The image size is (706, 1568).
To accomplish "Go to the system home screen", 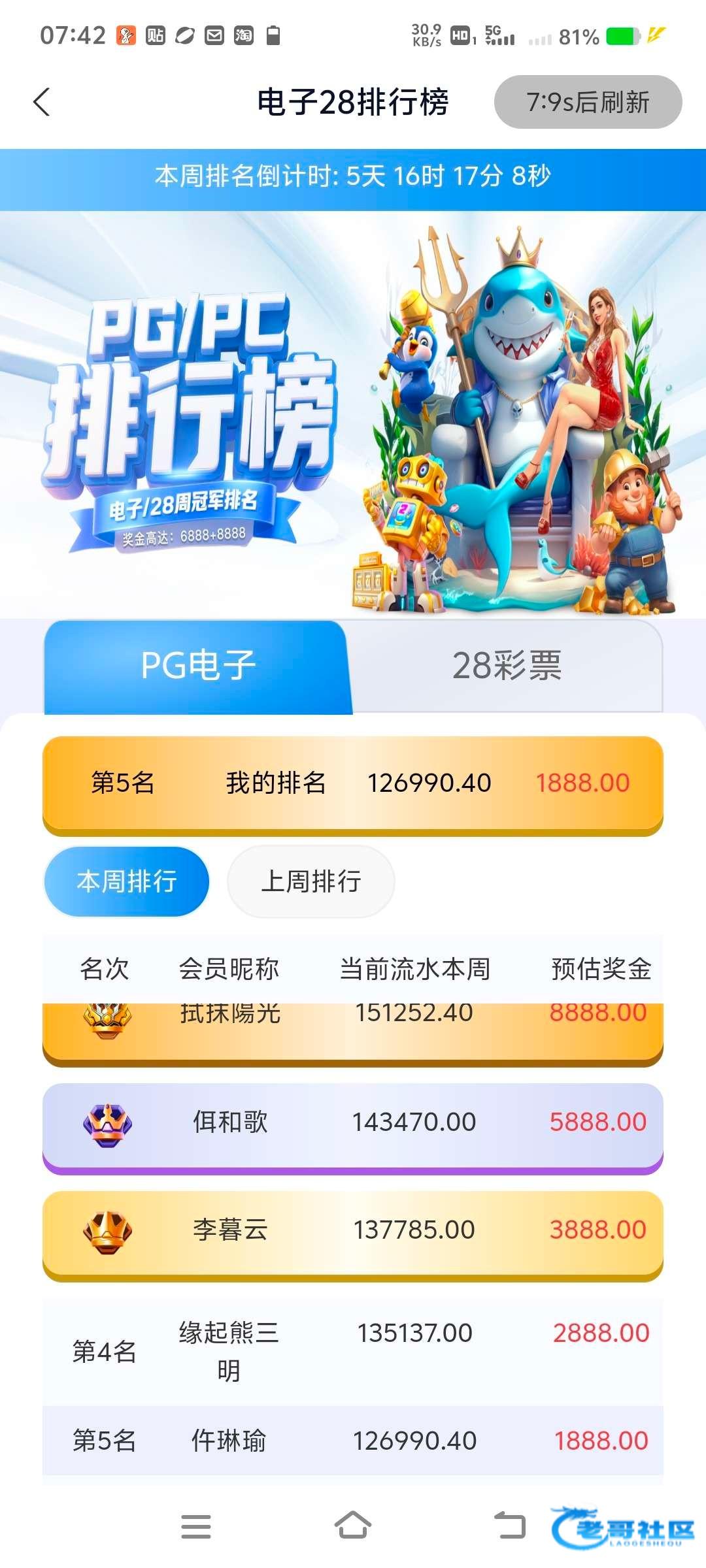I will point(353,1526).
